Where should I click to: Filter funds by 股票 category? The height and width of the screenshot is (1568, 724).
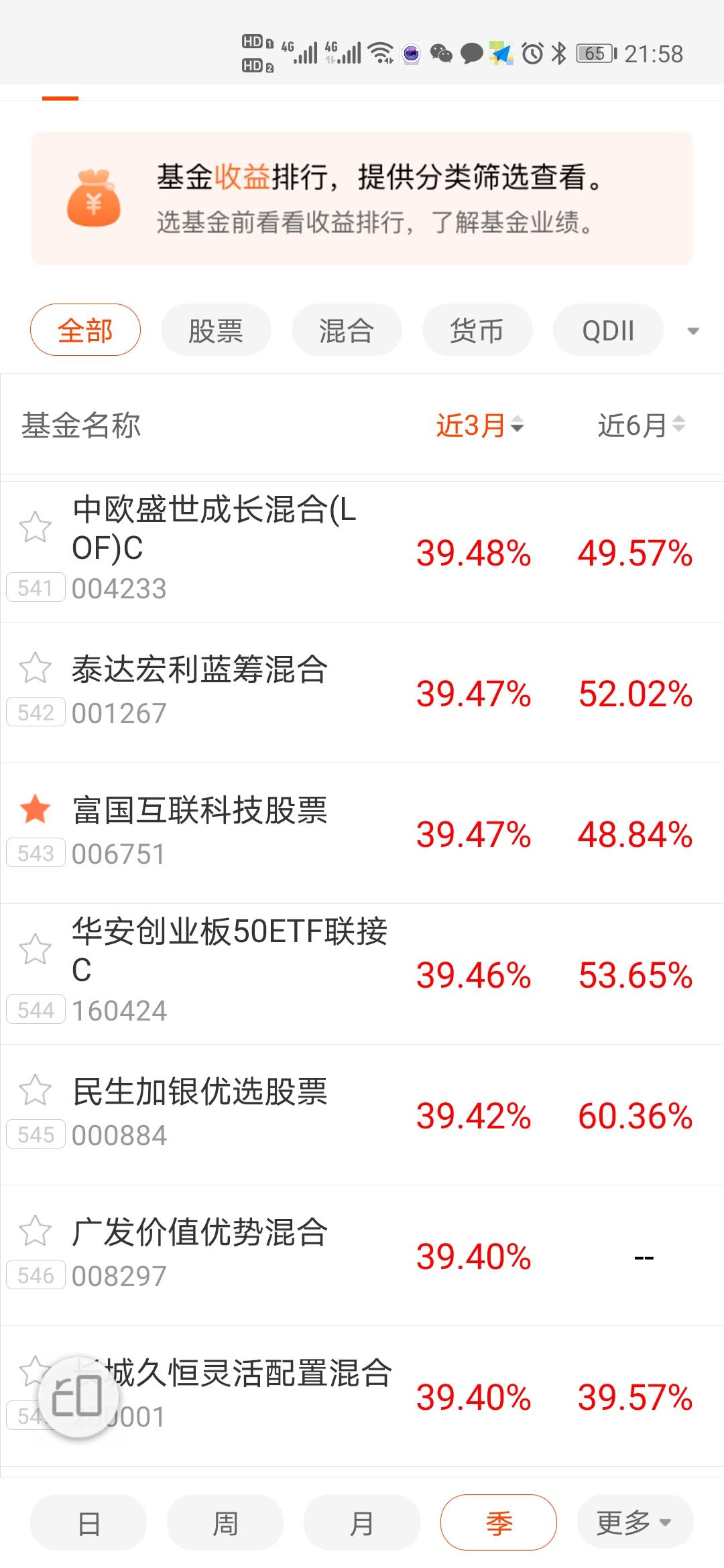point(216,330)
